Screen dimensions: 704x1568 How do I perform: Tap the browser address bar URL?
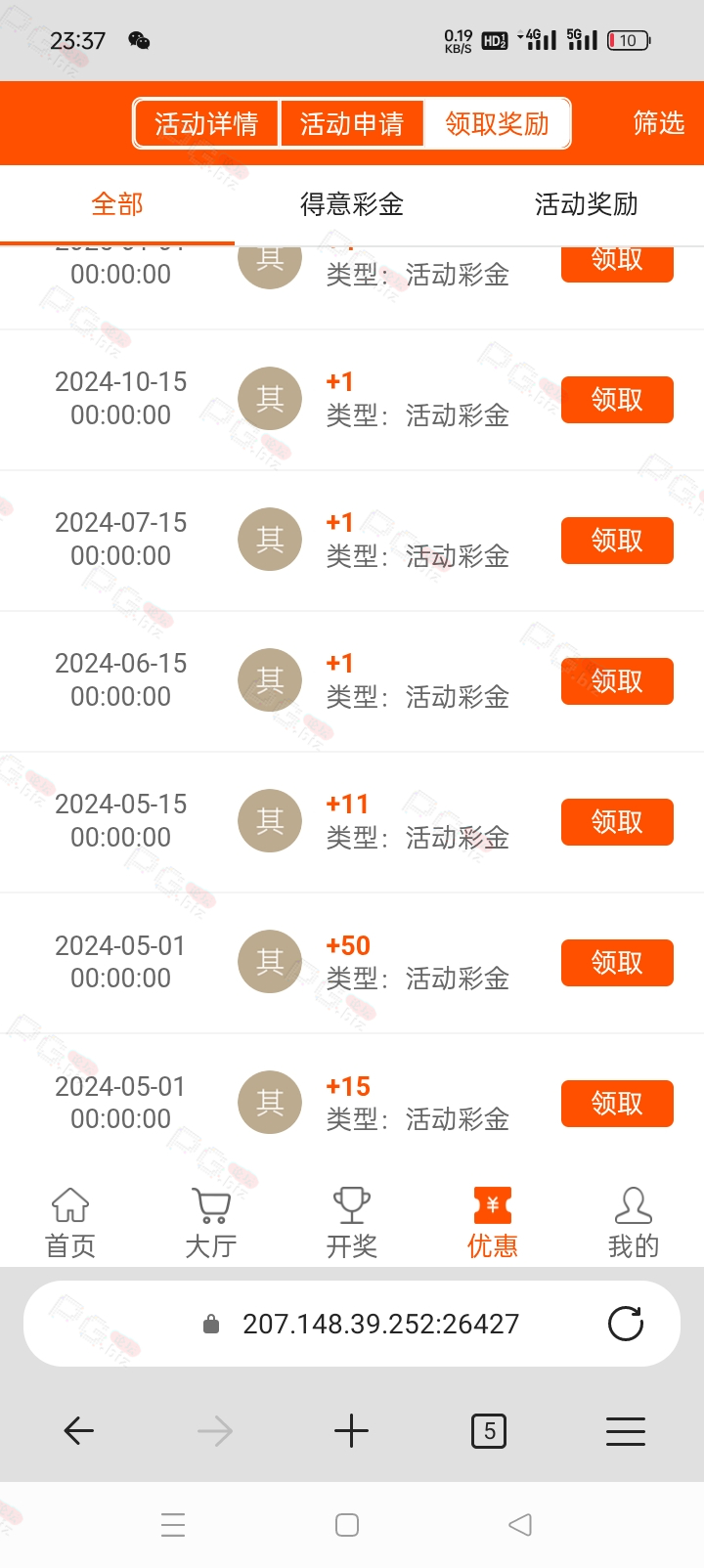click(380, 1324)
